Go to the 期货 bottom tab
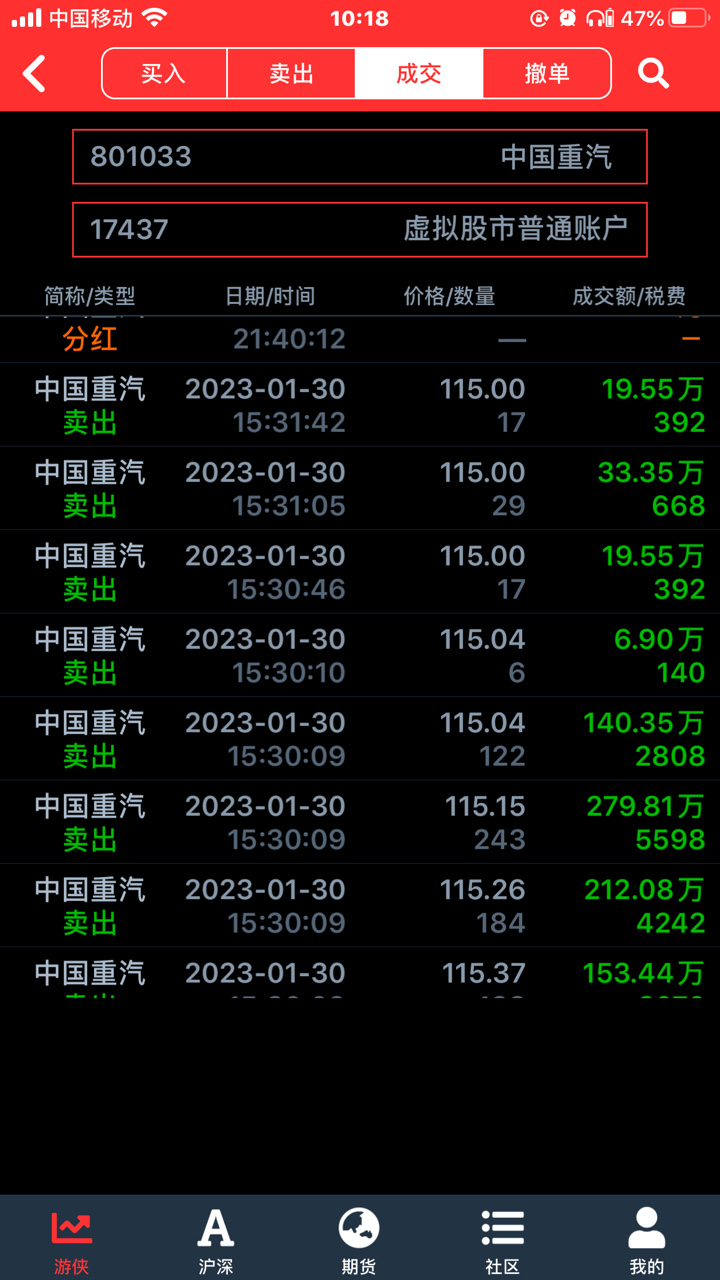 click(359, 1239)
